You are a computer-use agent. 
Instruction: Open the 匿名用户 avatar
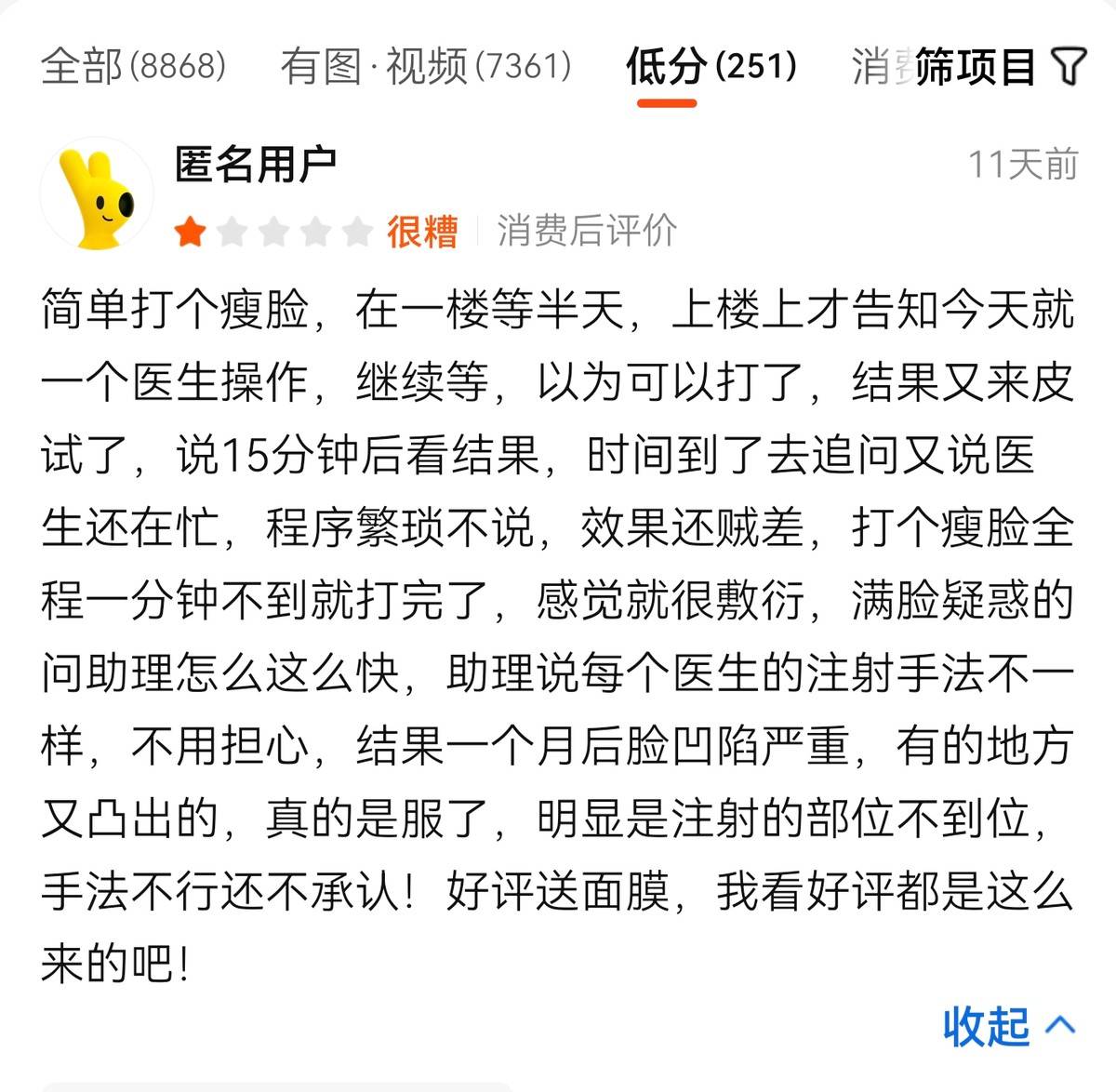tap(97, 195)
